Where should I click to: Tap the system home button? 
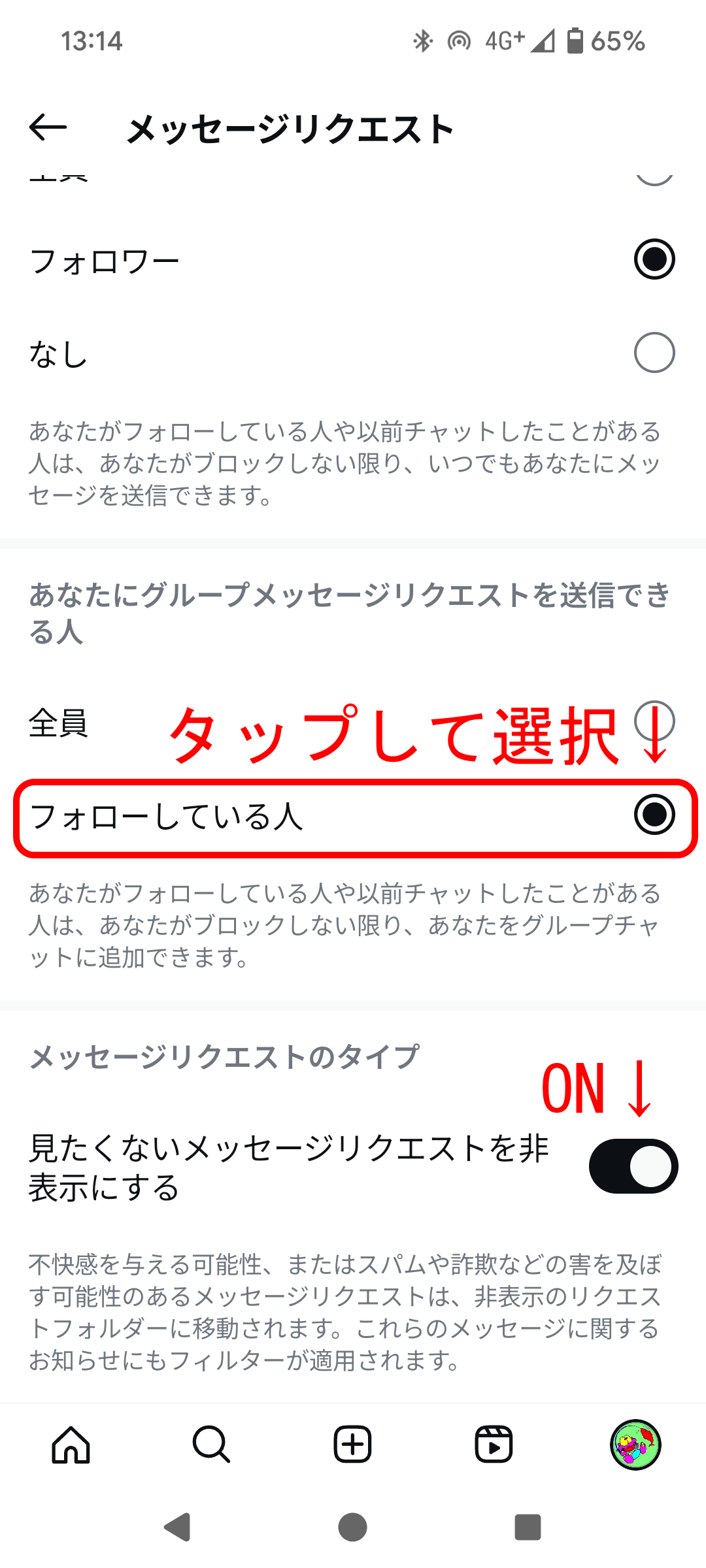click(x=352, y=1527)
